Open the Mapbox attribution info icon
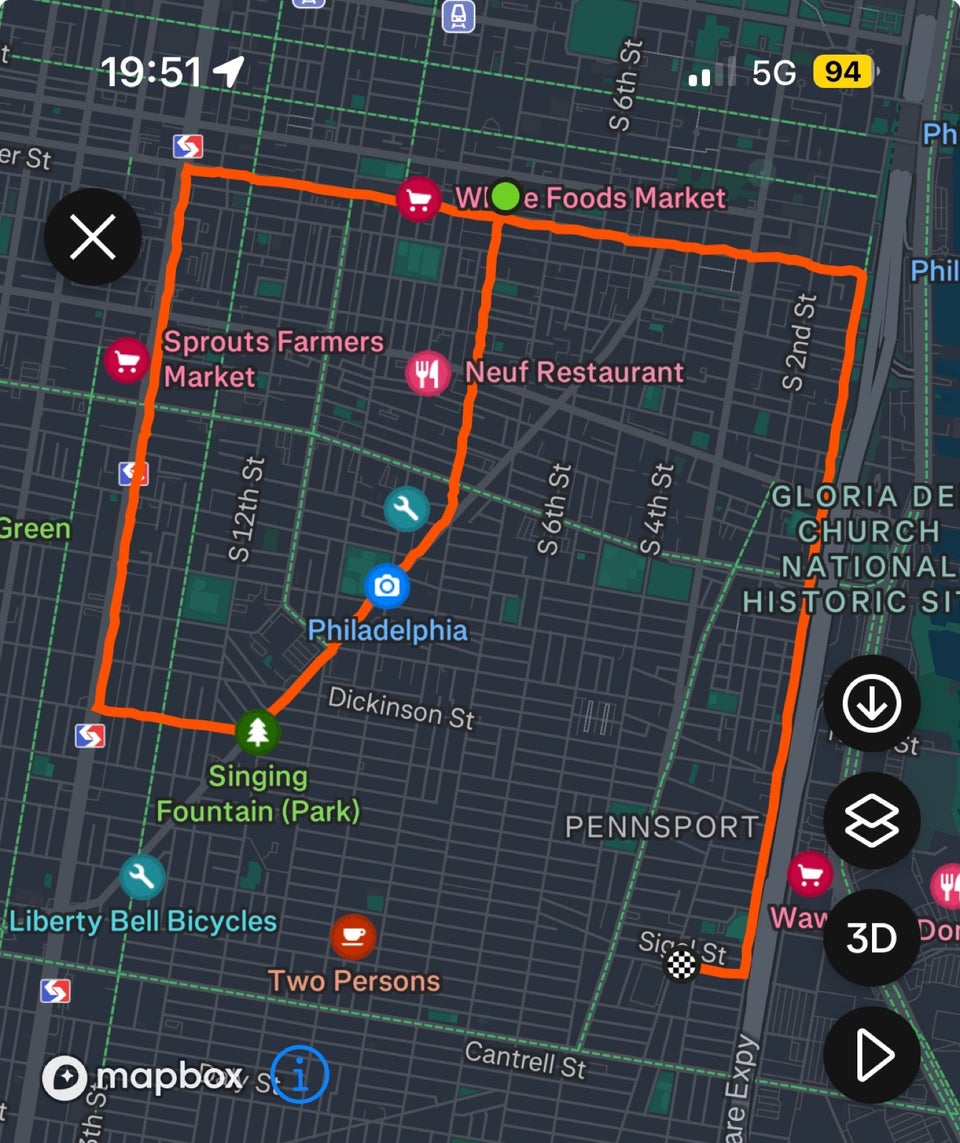 (x=301, y=1075)
